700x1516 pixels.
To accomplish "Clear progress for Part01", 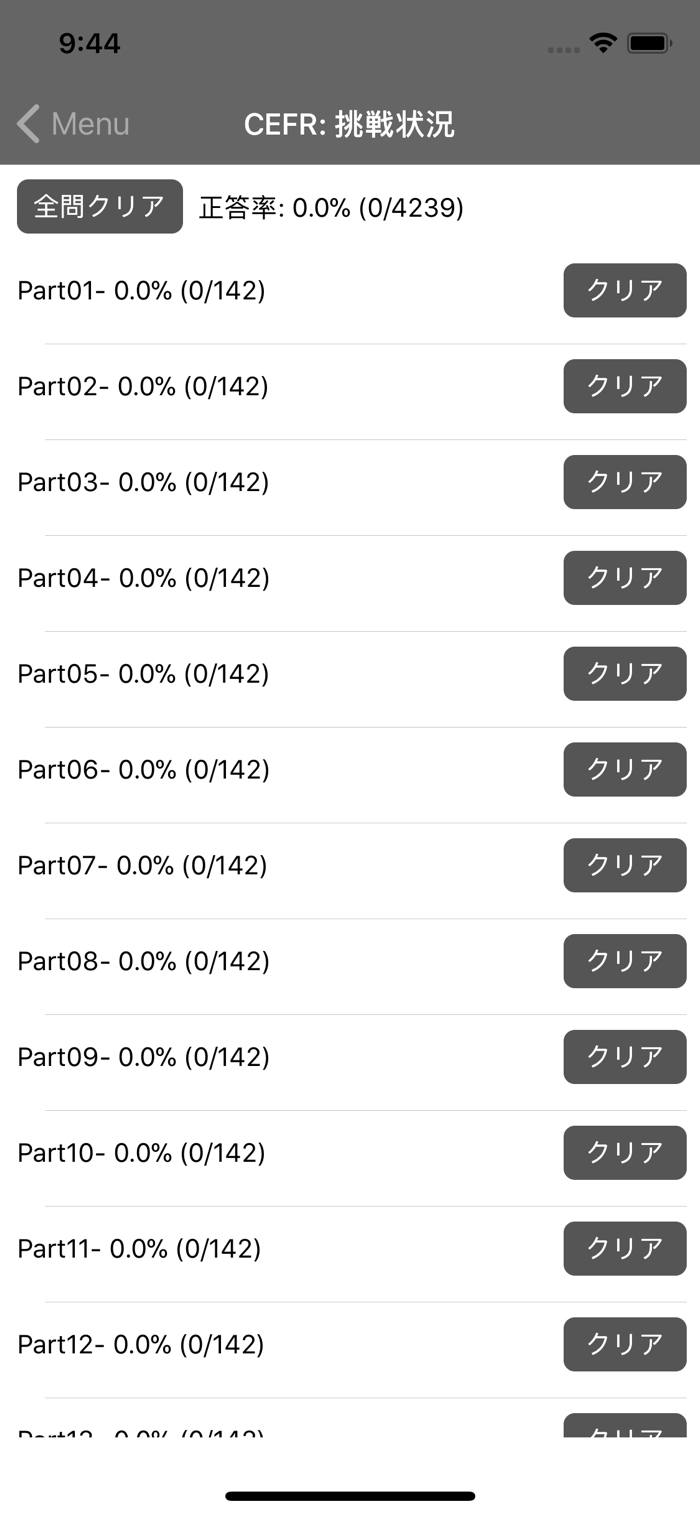I will point(624,290).
